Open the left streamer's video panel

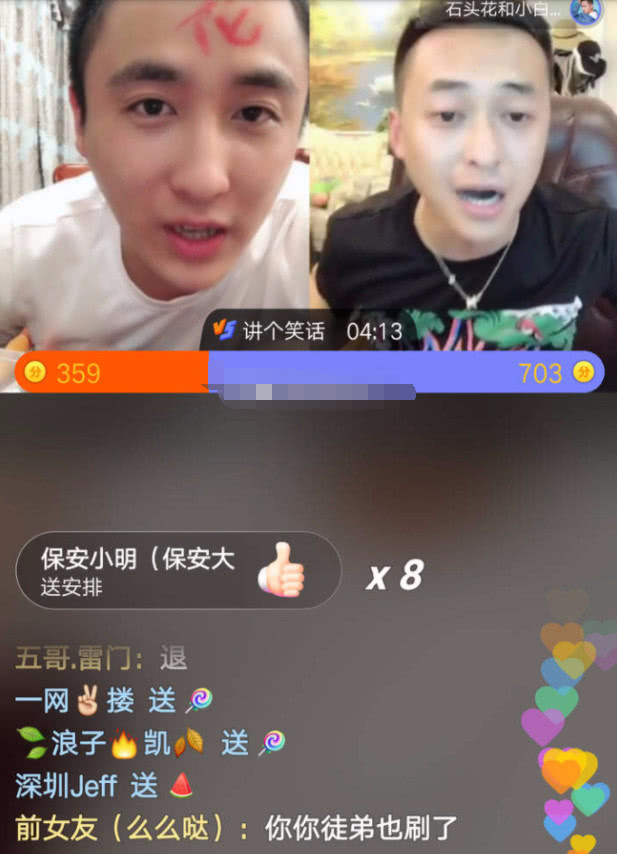(155, 170)
